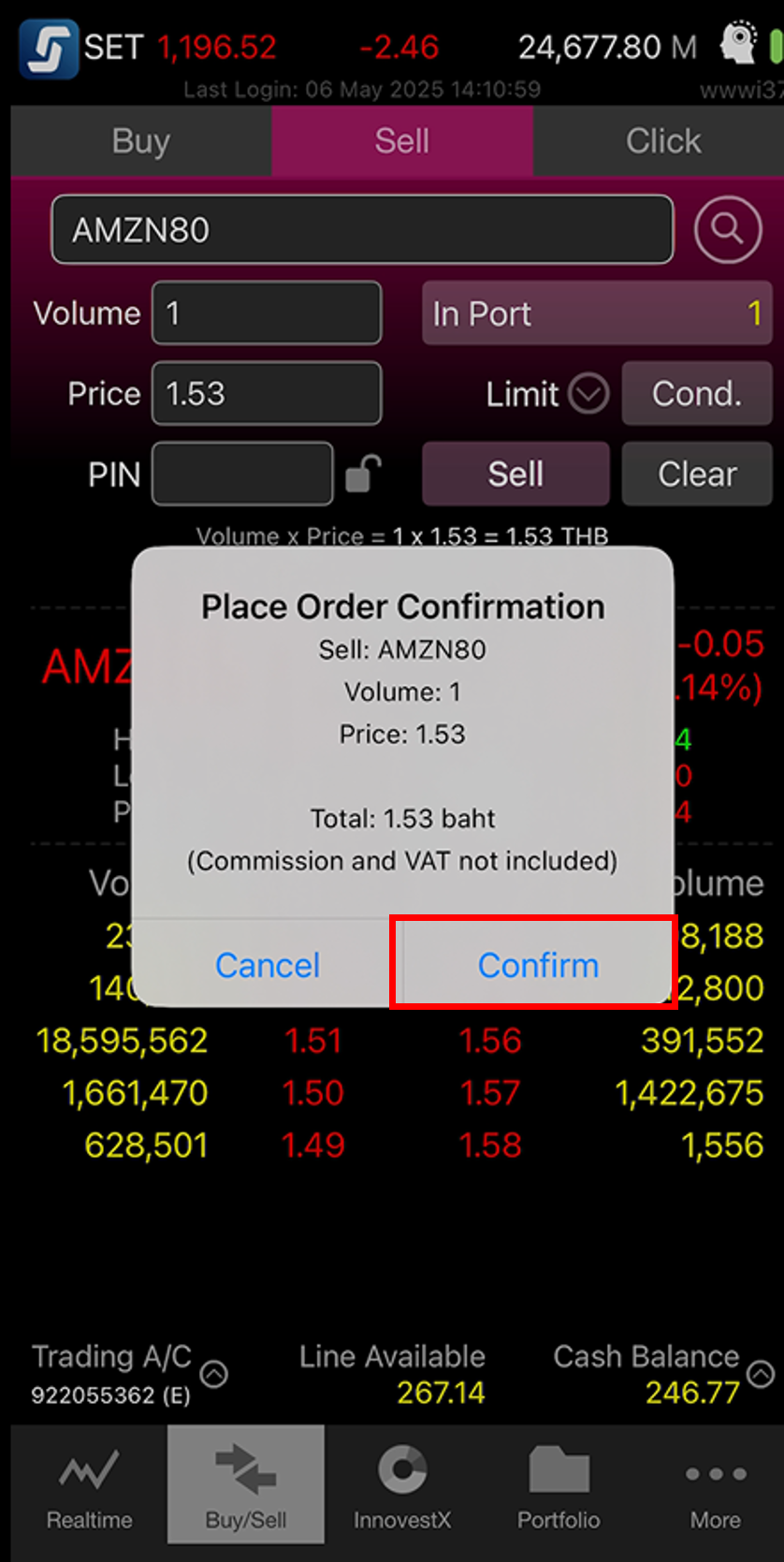Image resolution: width=784 pixels, height=1562 pixels.
Task: Edit the Volume field
Action: coord(267,313)
